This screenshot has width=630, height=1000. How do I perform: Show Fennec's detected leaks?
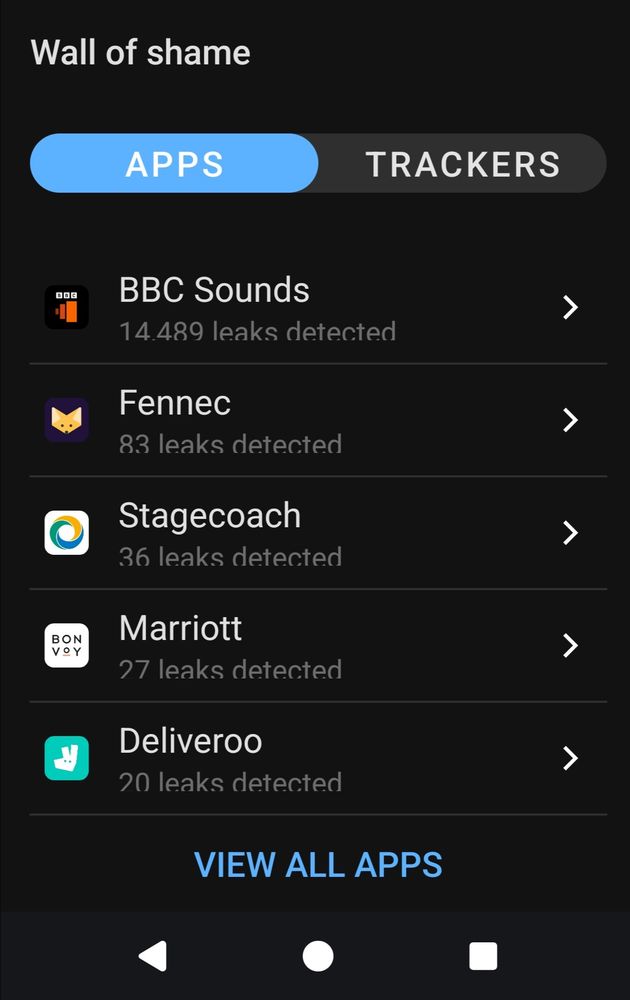pyautogui.click(x=318, y=420)
